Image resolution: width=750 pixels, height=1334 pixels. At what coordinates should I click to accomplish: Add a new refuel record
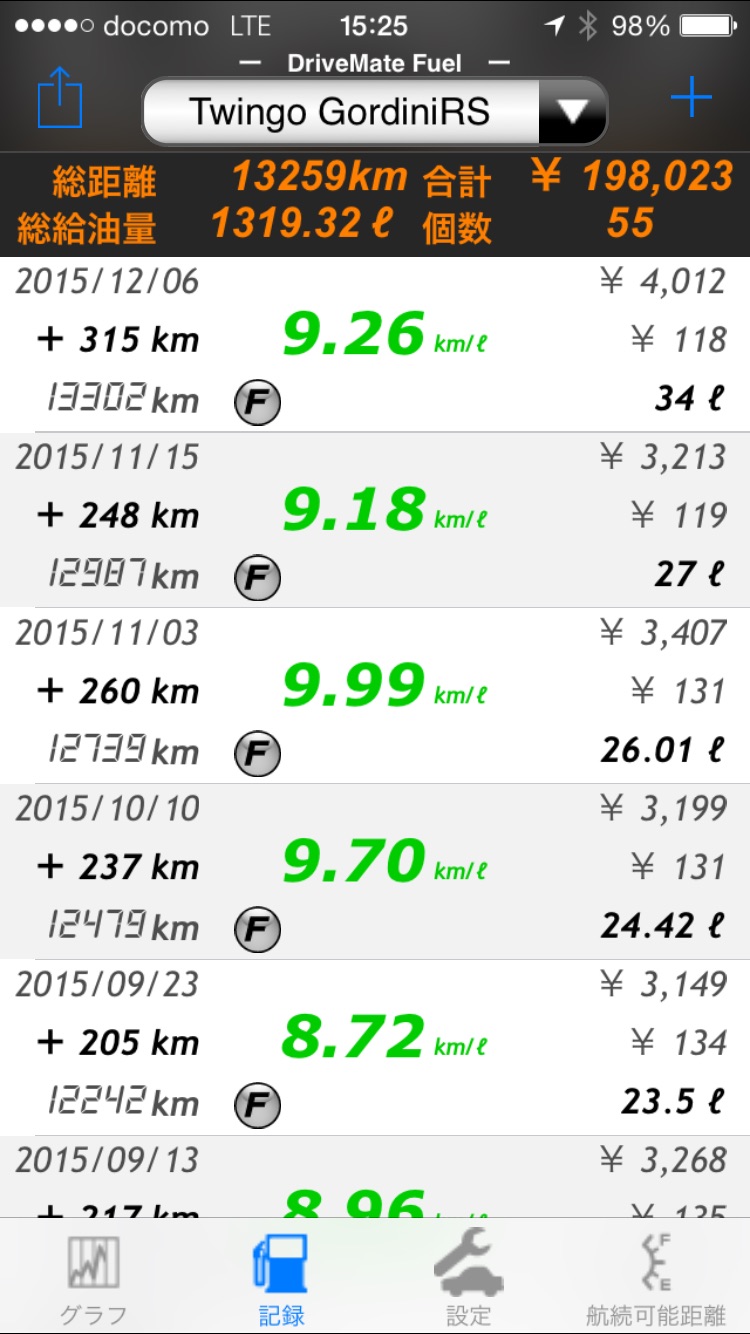(x=690, y=97)
